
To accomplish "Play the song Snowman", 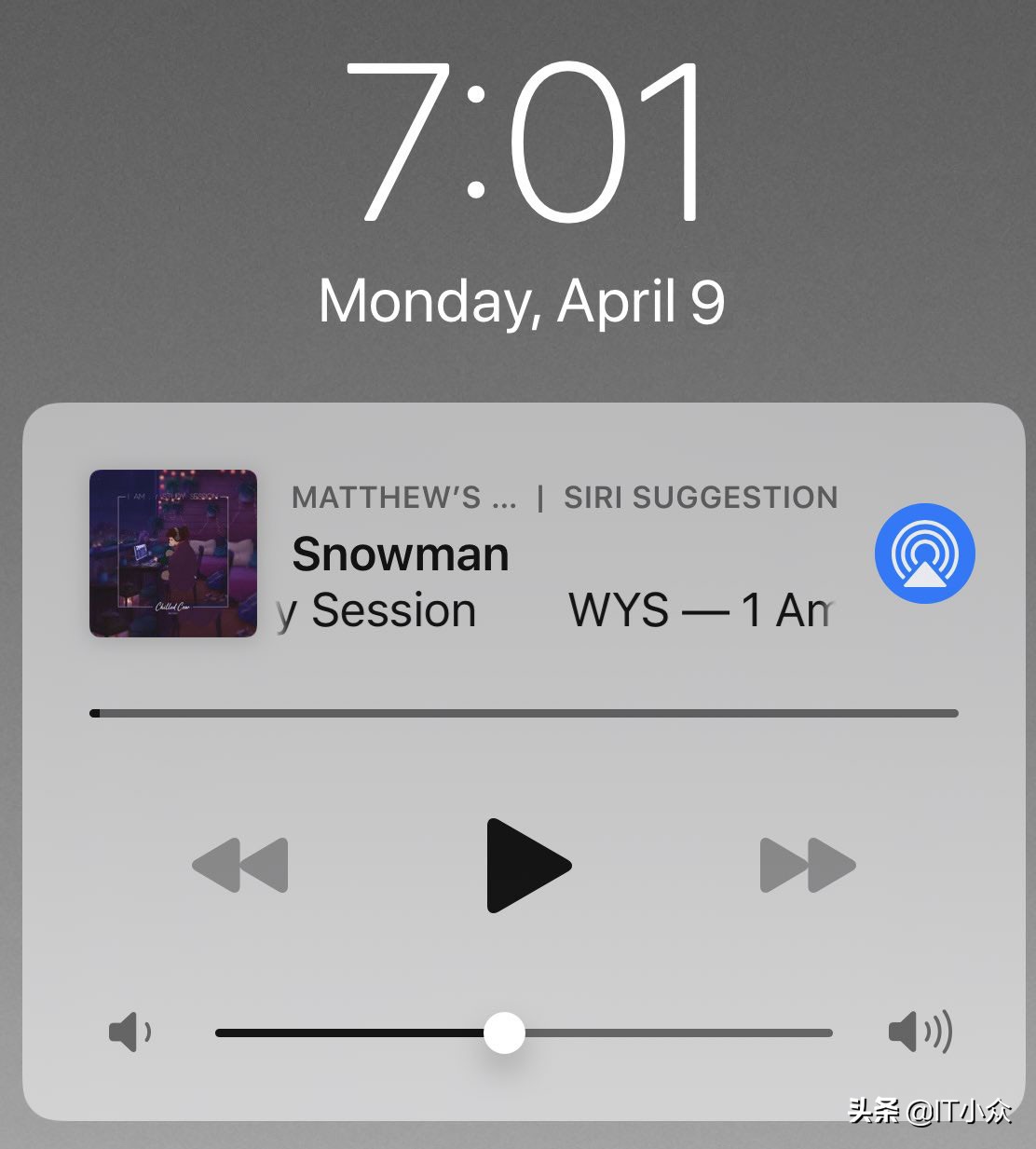I will (526, 866).
